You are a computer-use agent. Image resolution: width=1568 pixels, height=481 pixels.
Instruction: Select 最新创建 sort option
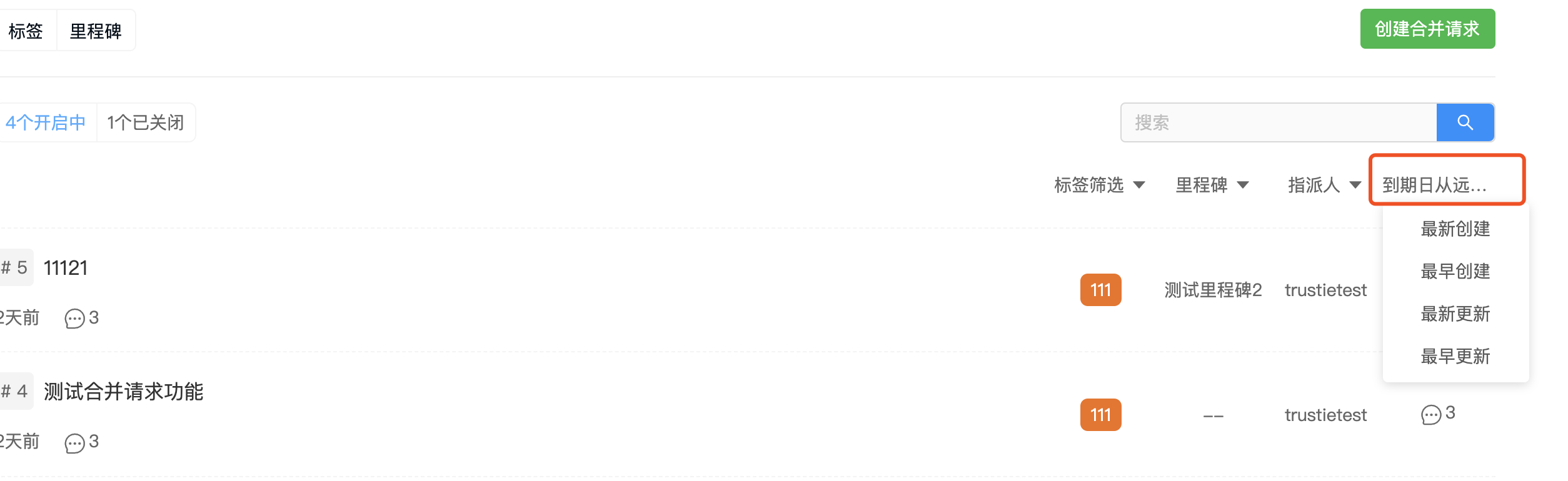coord(1455,229)
